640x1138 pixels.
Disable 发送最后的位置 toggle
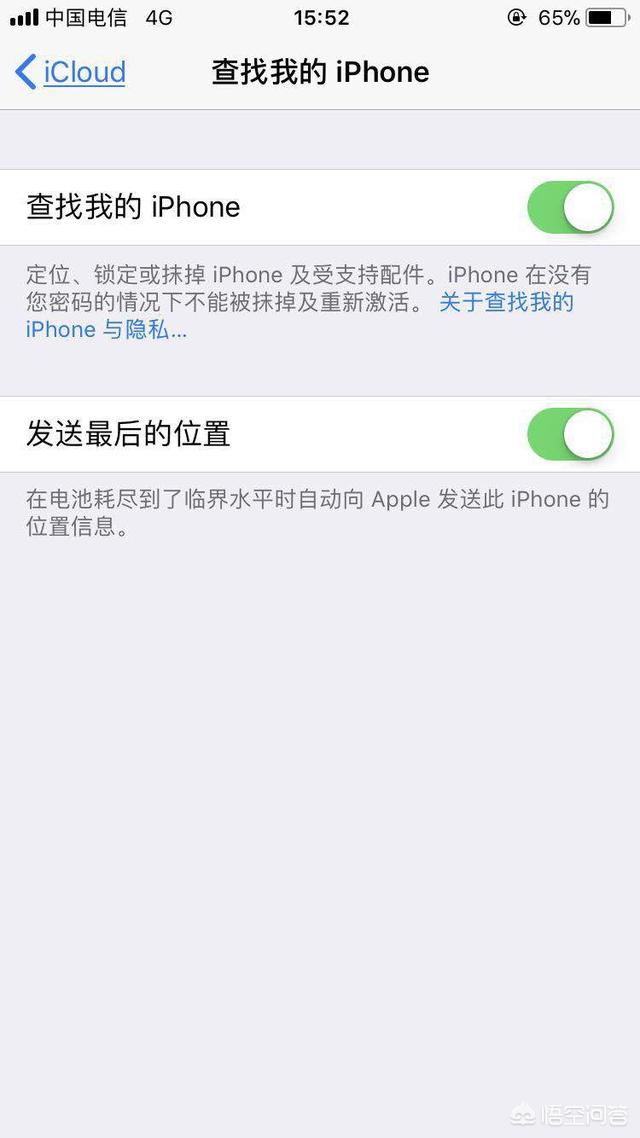point(570,434)
